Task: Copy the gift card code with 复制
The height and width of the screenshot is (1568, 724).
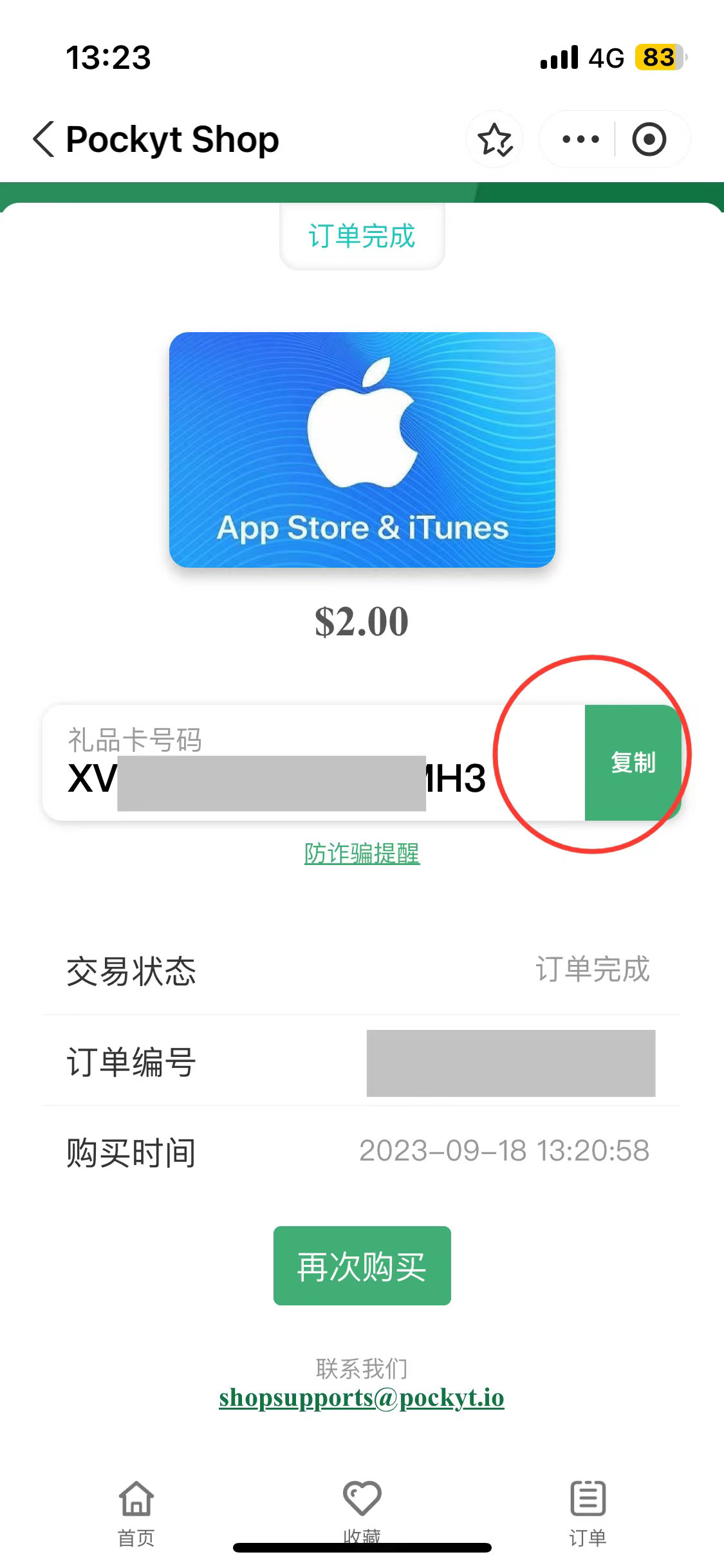Action: [x=632, y=763]
